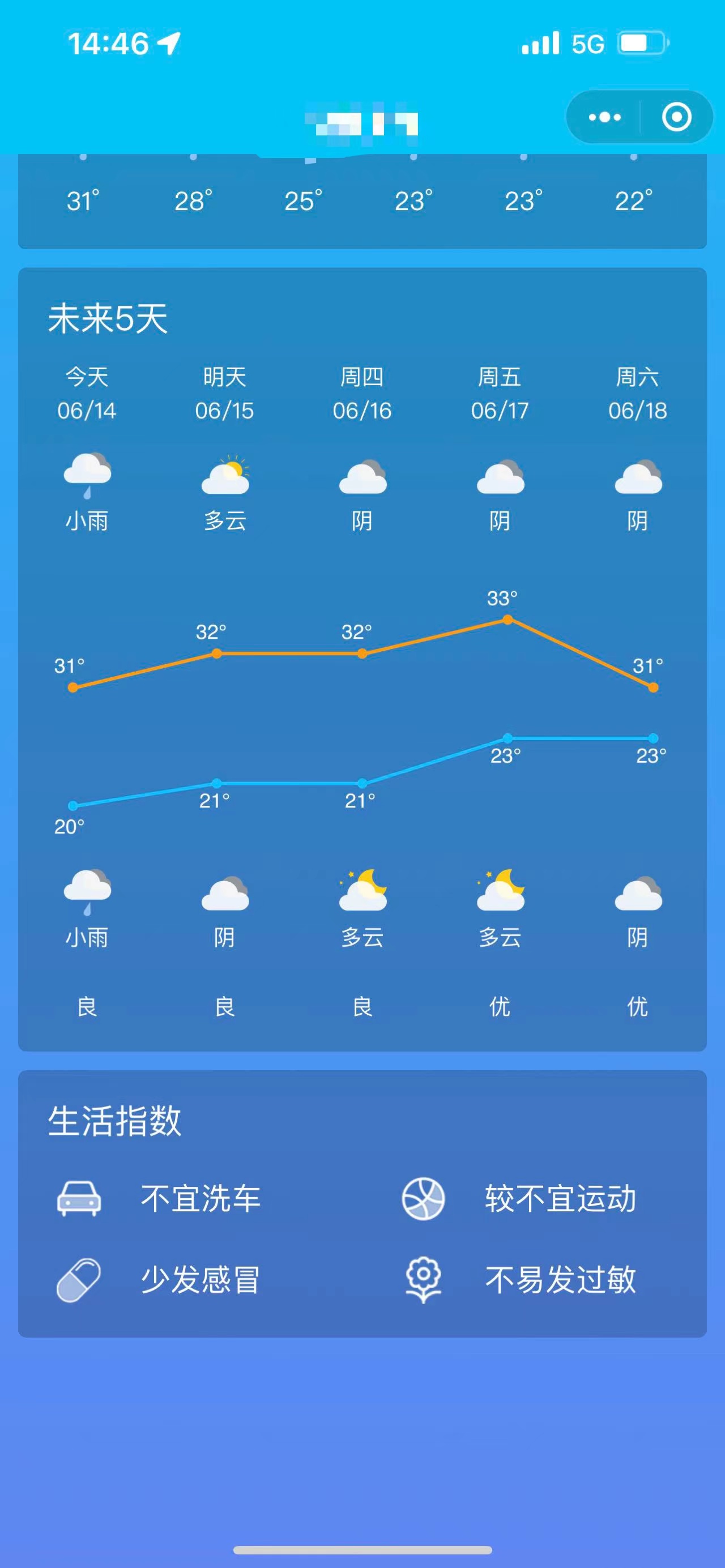This screenshot has width=725, height=1568.
Task: Close the mini program via target icon
Action: coord(676,117)
